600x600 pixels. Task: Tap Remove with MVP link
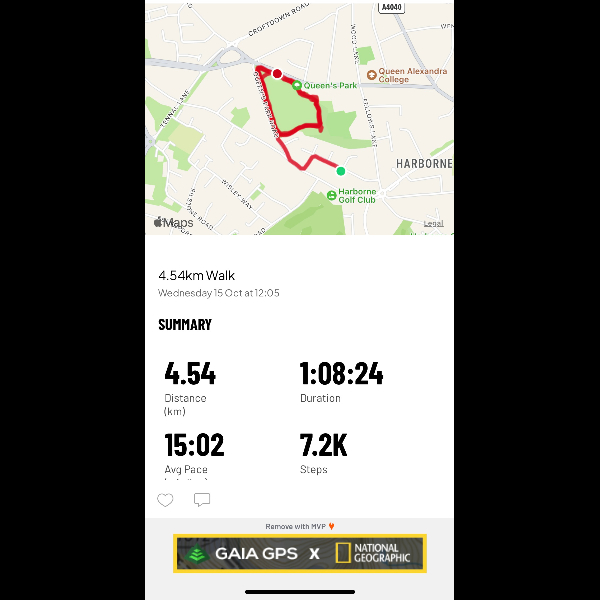click(x=299, y=526)
